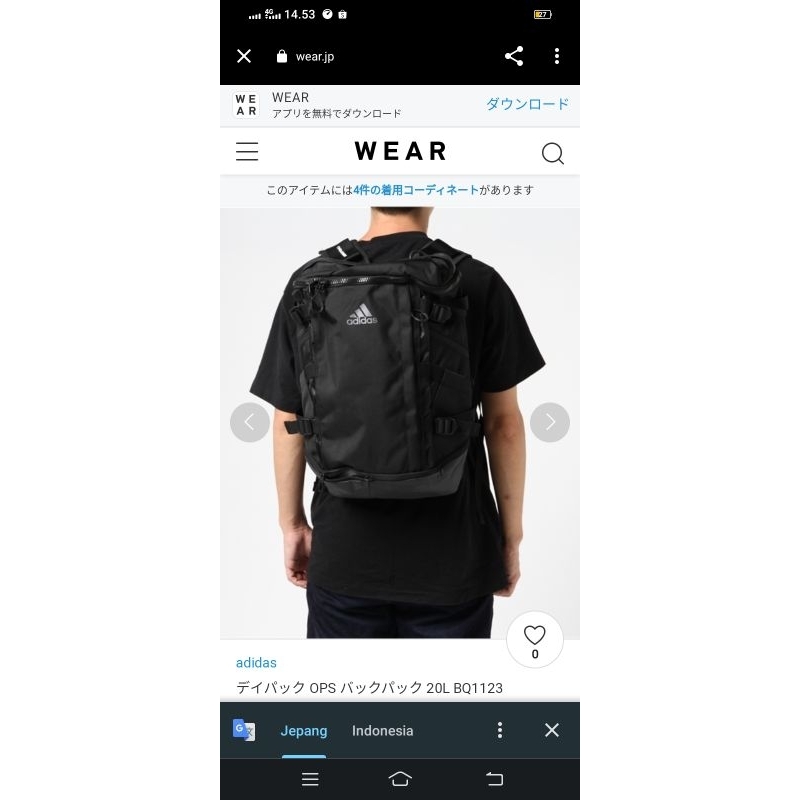
Task: Open translate bar more options
Action: point(500,730)
